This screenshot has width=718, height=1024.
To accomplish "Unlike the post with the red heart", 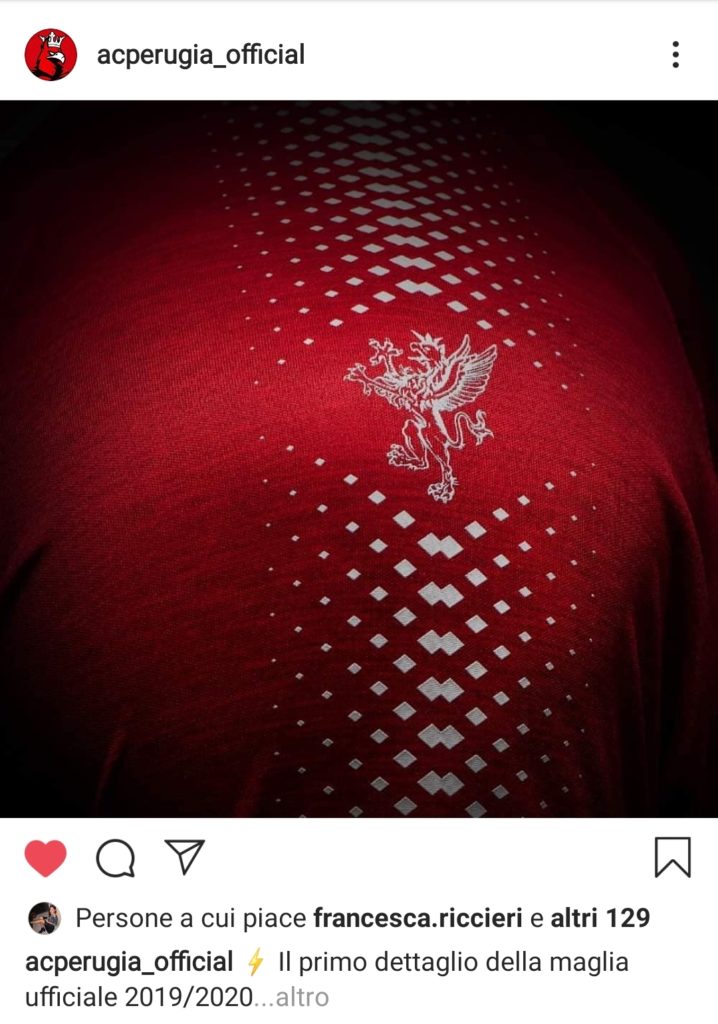I will pyautogui.click(x=45, y=858).
